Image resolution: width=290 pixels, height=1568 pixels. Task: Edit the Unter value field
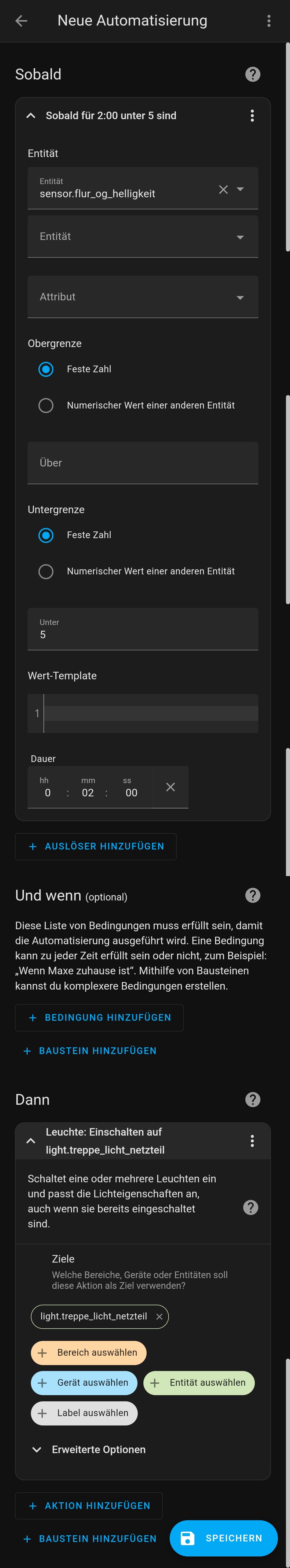(143, 634)
